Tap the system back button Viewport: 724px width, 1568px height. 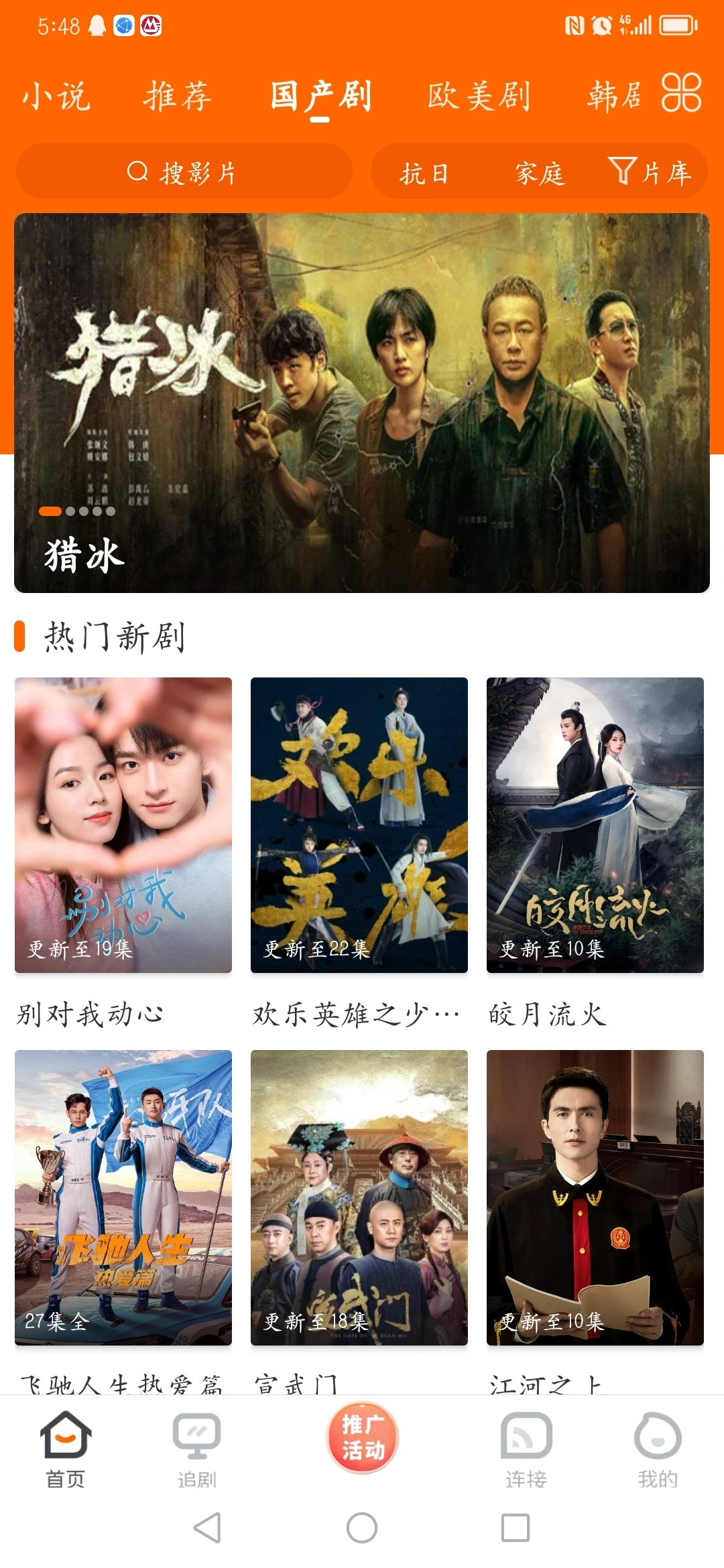207,1527
